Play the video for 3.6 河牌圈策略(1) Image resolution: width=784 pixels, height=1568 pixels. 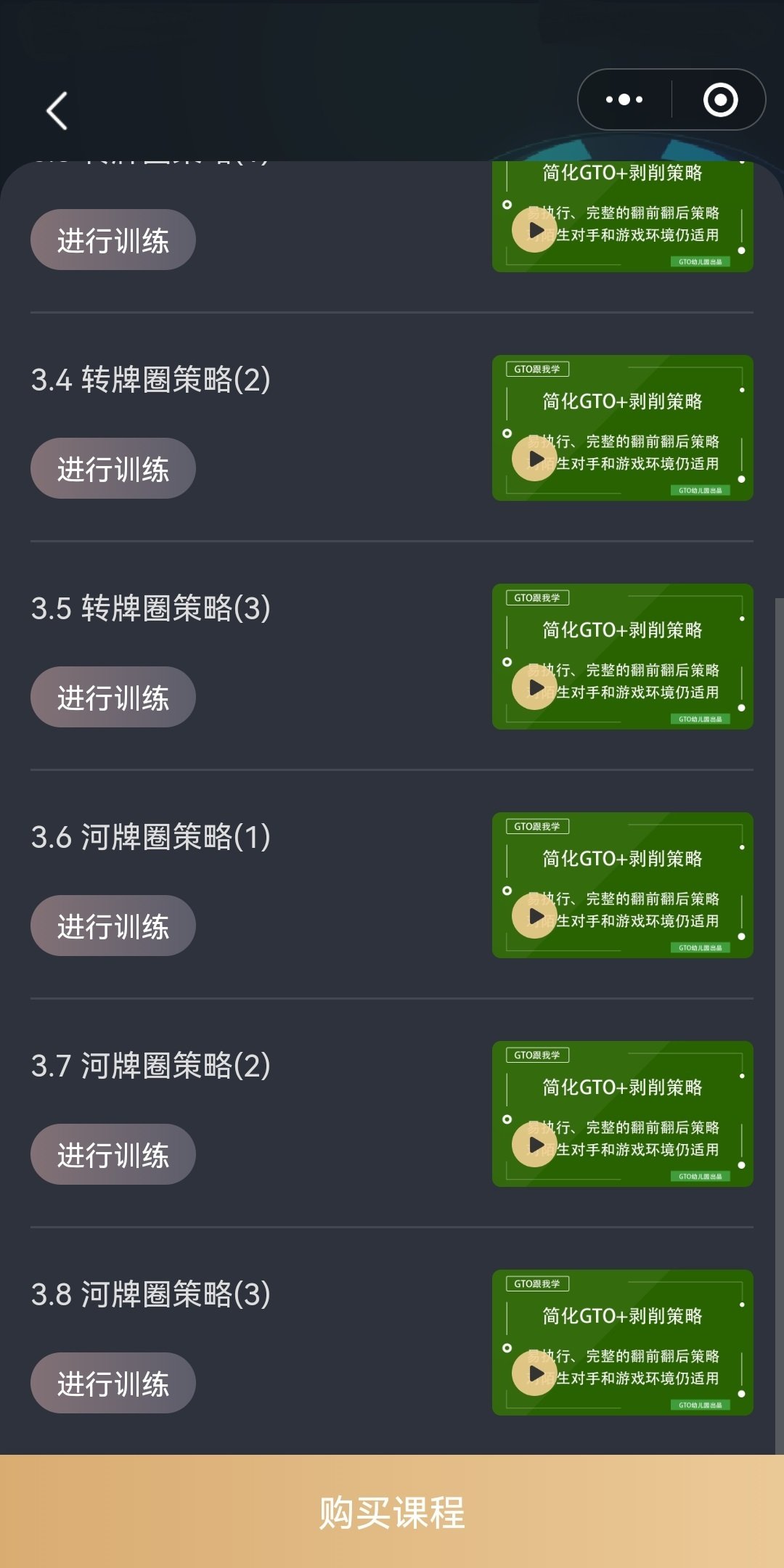534,916
